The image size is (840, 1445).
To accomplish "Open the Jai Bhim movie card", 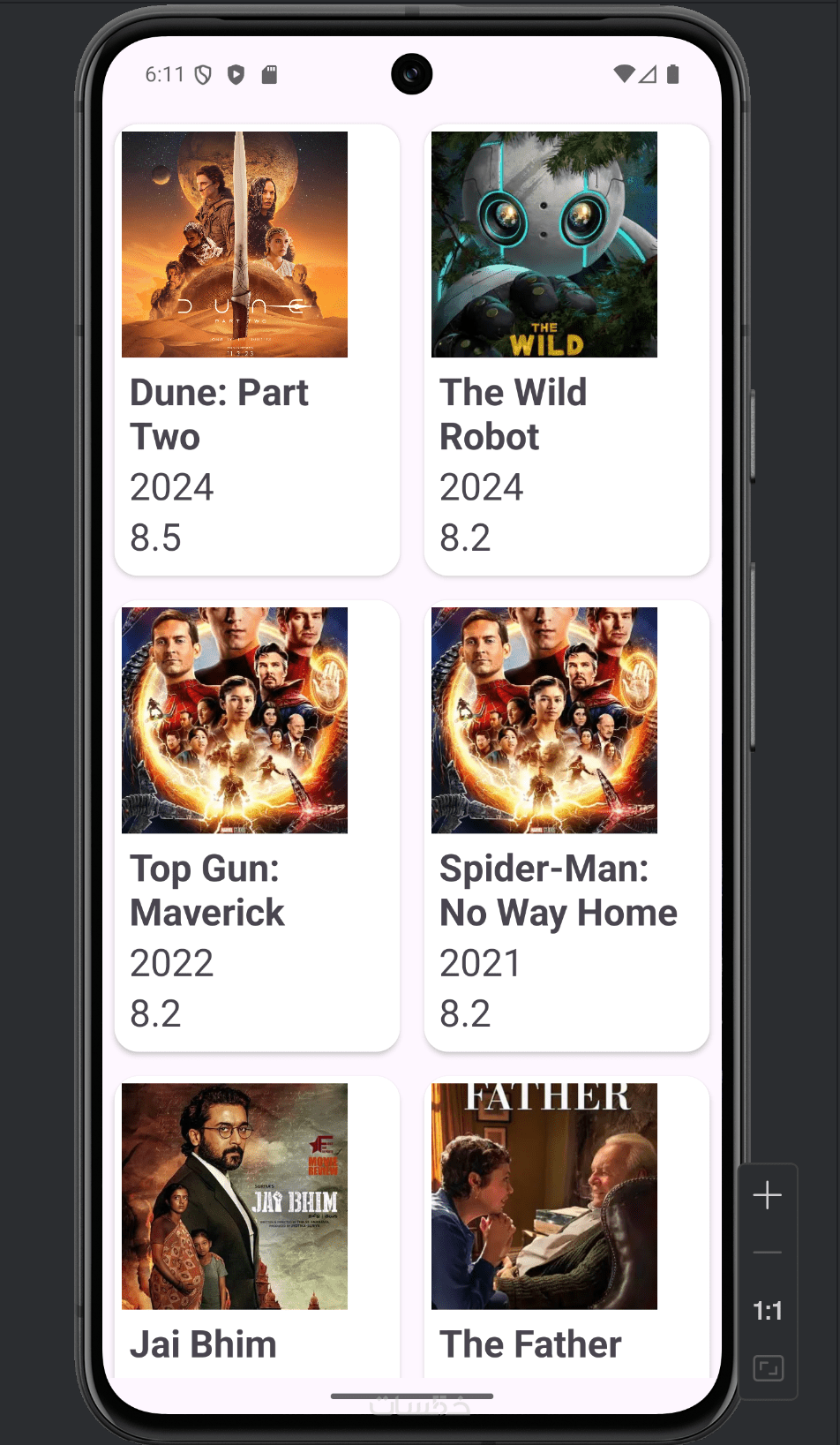I will (x=256, y=1227).
